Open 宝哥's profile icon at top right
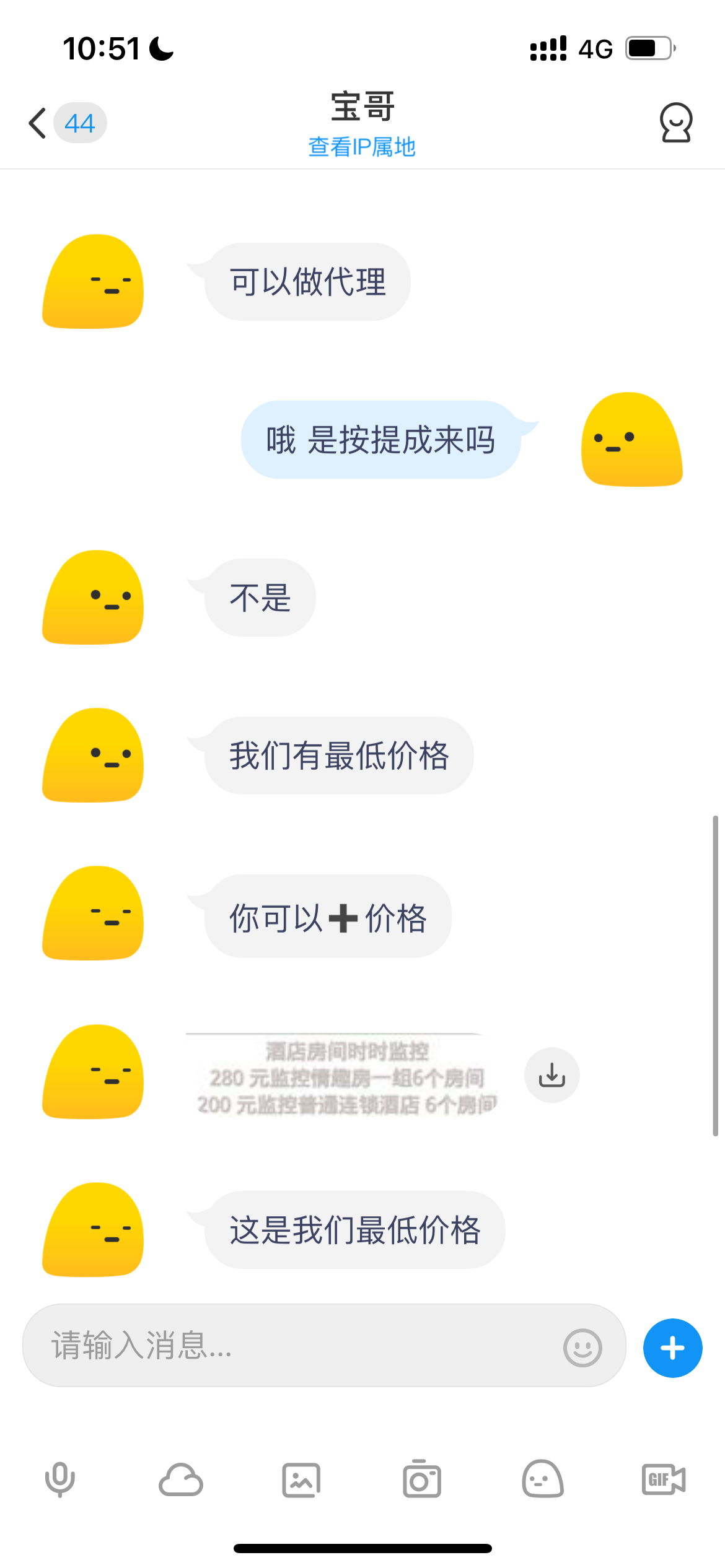The width and height of the screenshot is (725, 1568). [675, 123]
